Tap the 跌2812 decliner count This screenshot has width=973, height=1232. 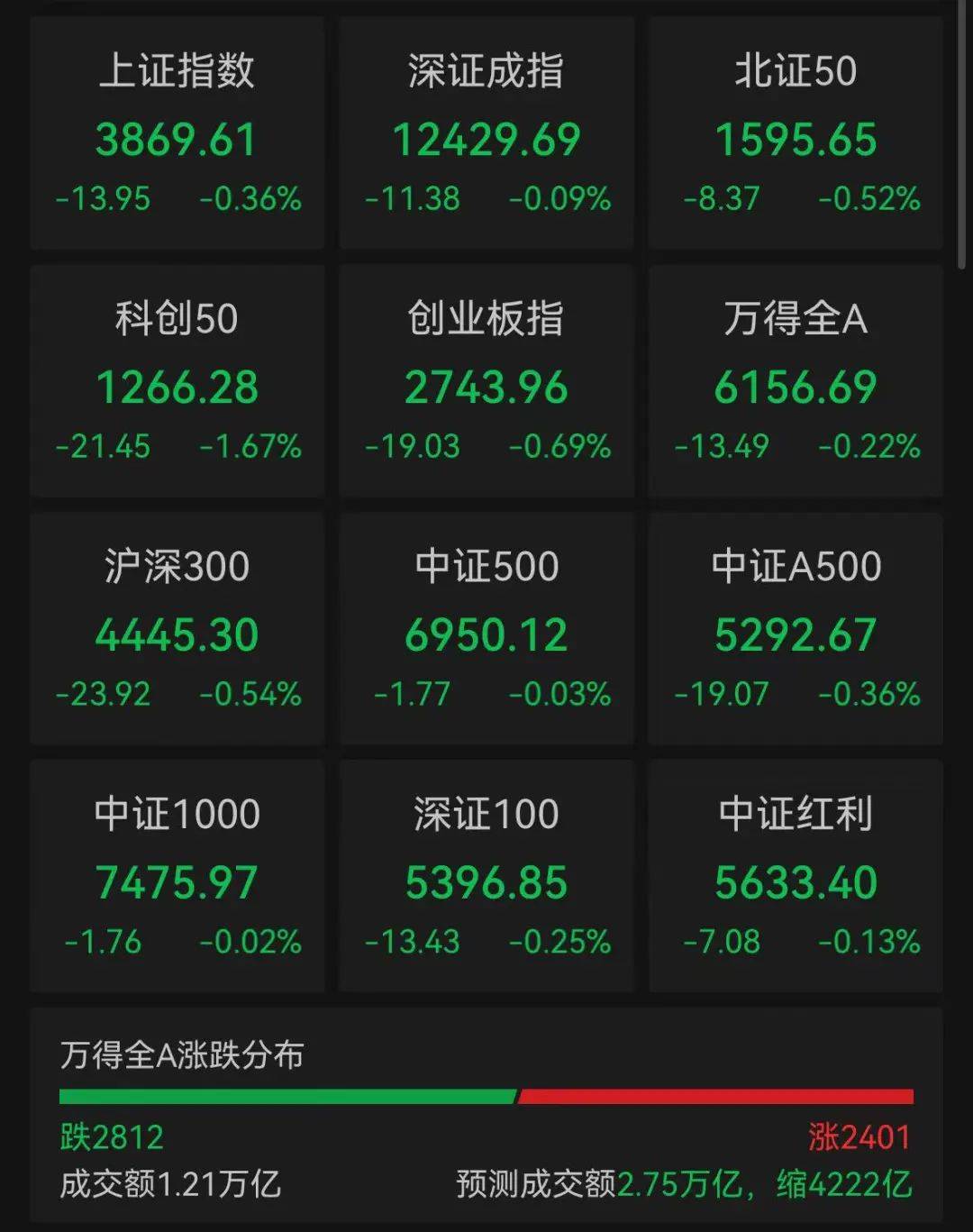[x=112, y=1137]
